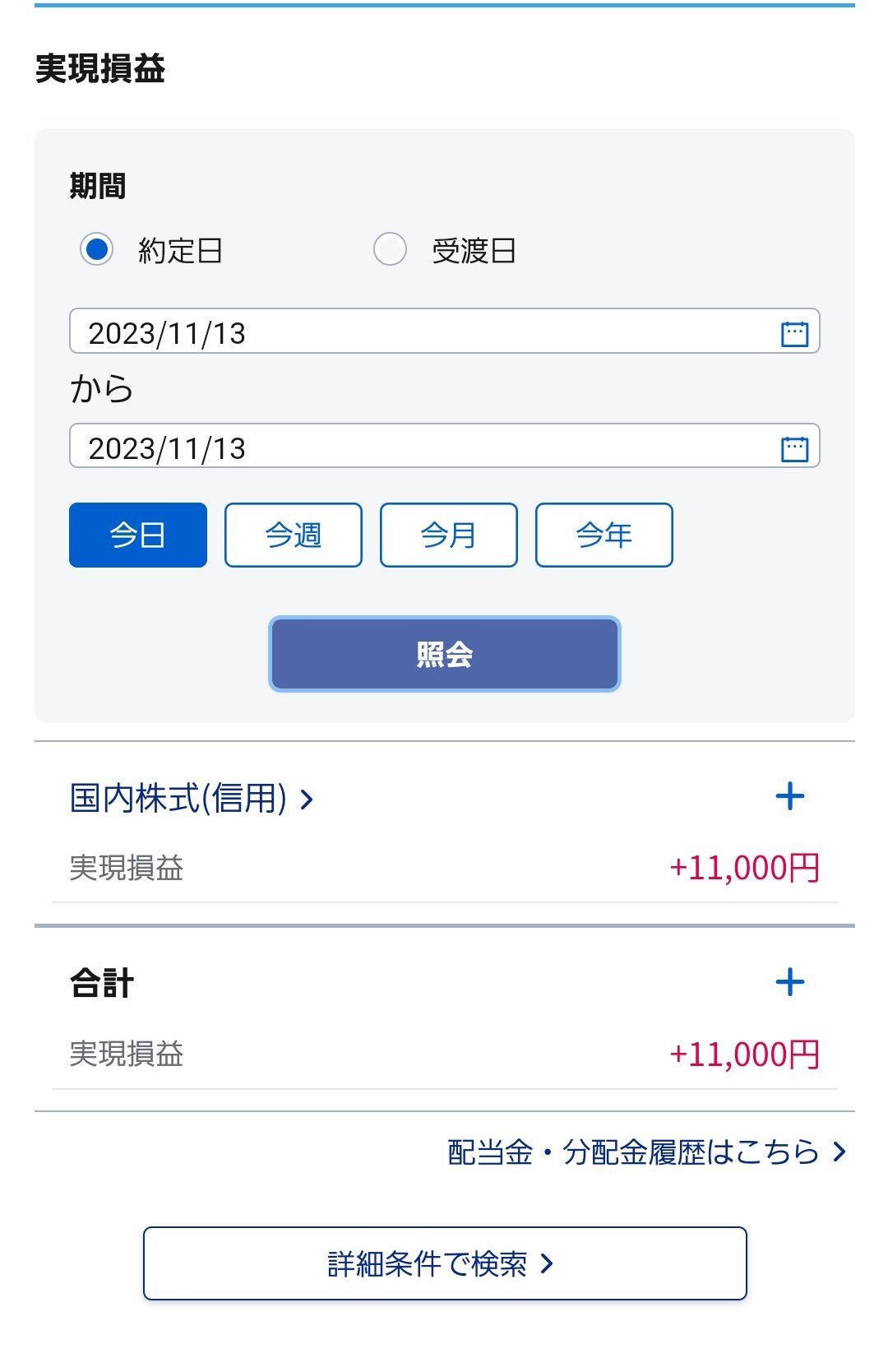The height and width of the screenshot is (1372, 888).
Task: Choose the 今週 period button
Action: (x=294, y=535)
